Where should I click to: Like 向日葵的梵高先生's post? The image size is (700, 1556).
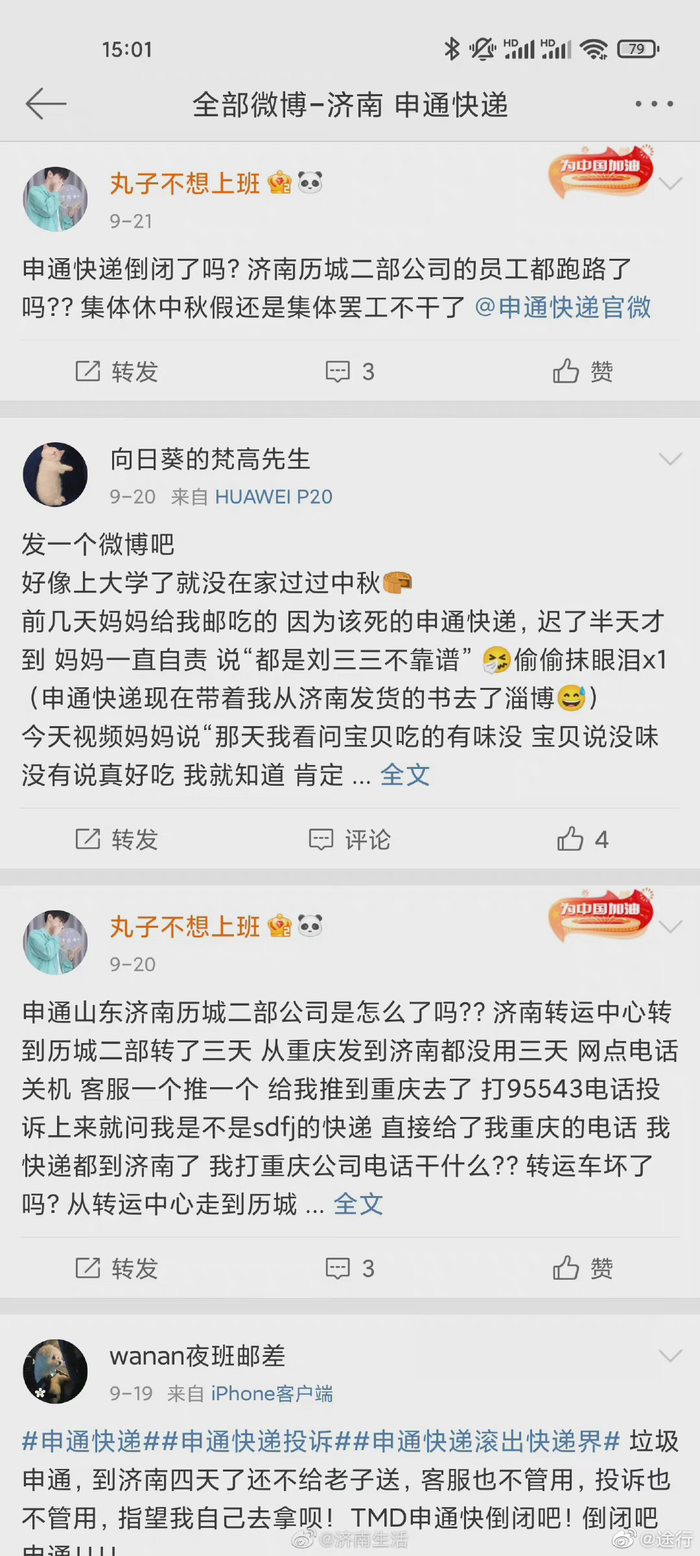(x=583, y=839)
